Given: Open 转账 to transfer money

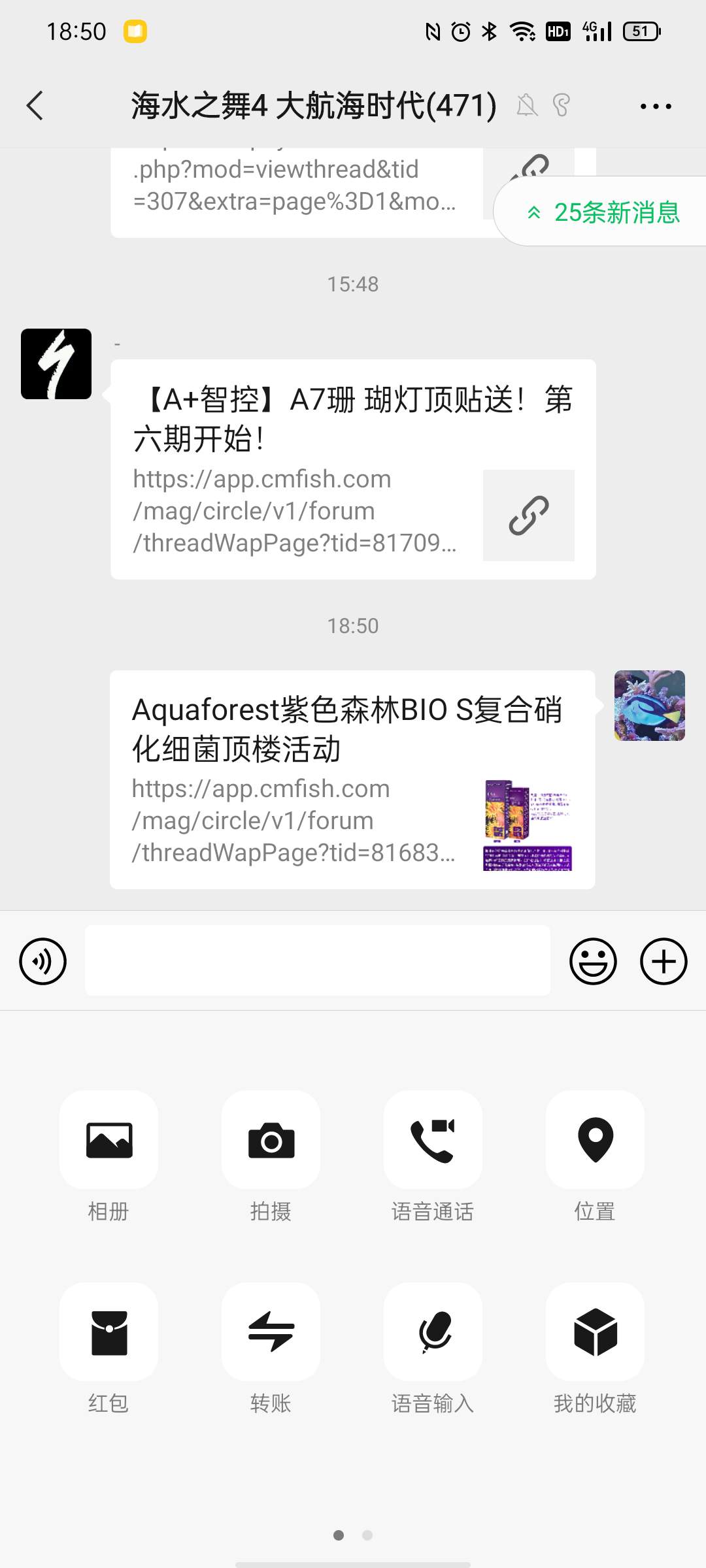Looking at the screenshot, I should click(271, 1332).
